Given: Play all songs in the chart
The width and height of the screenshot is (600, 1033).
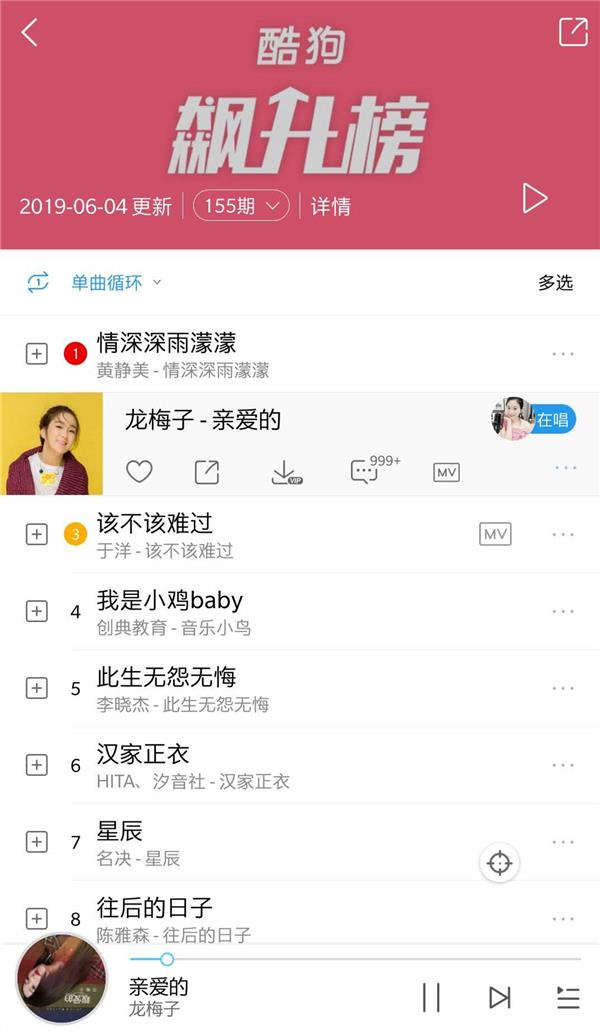Looking at the screenshot, I should [534, 198].
